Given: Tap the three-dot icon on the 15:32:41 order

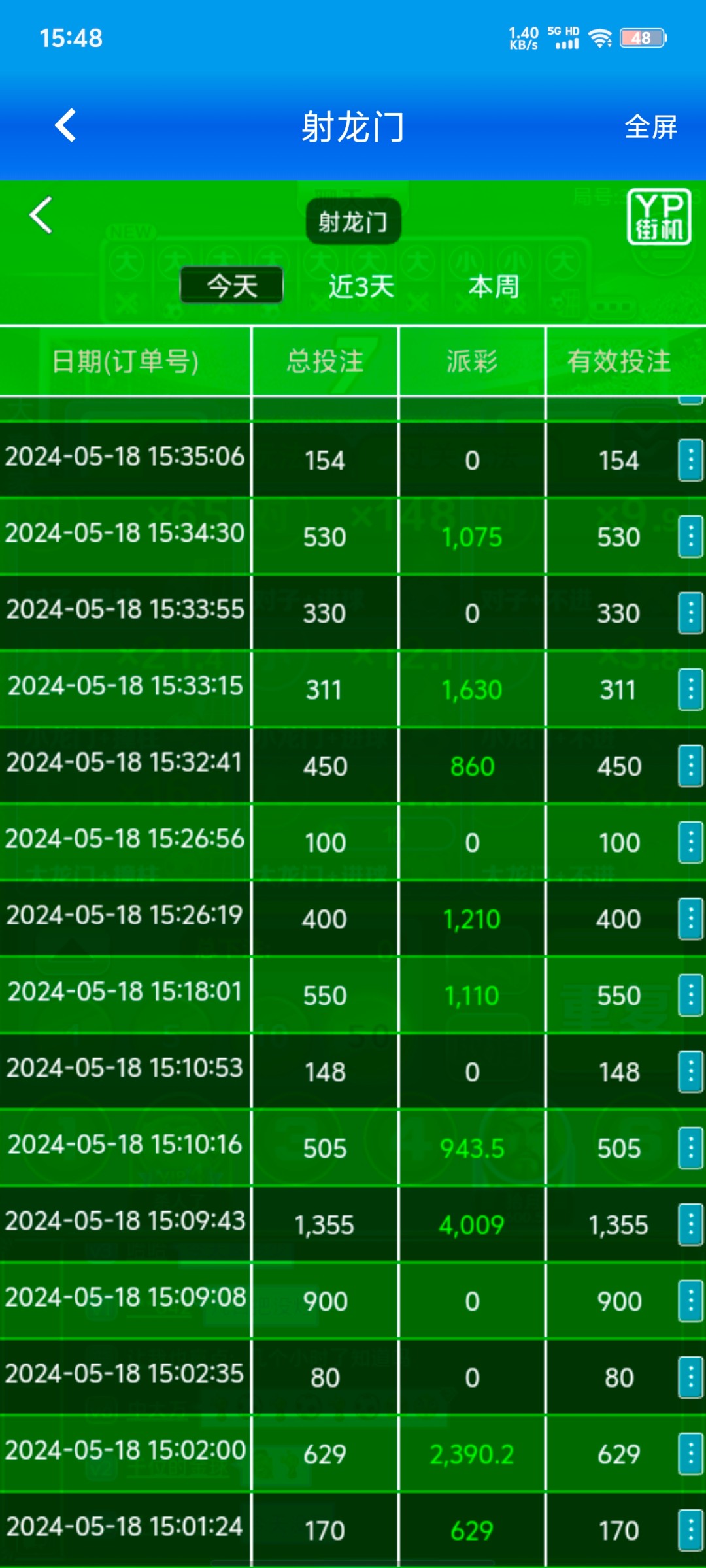Looking at the screenshot, I should [x=690, y=766].
